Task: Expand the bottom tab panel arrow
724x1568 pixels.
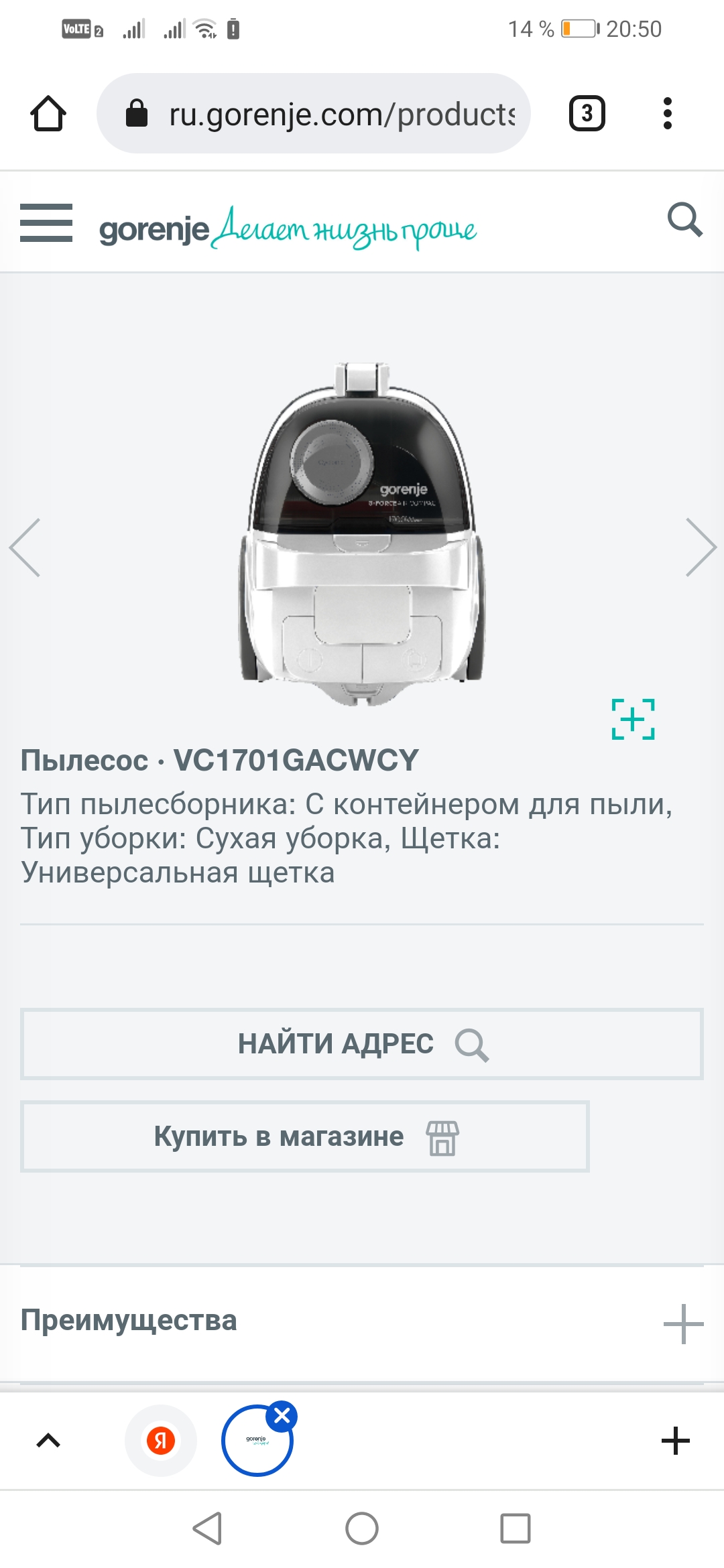Action: (48, 1441)
